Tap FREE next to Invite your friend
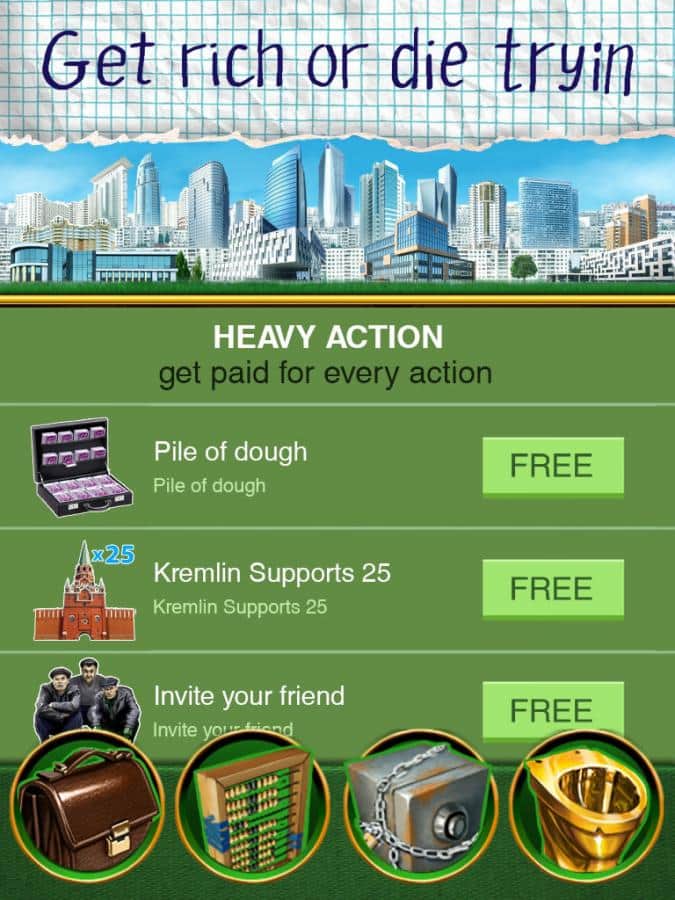This screenshot has width=675, height=900. click(x=552, y=710)
